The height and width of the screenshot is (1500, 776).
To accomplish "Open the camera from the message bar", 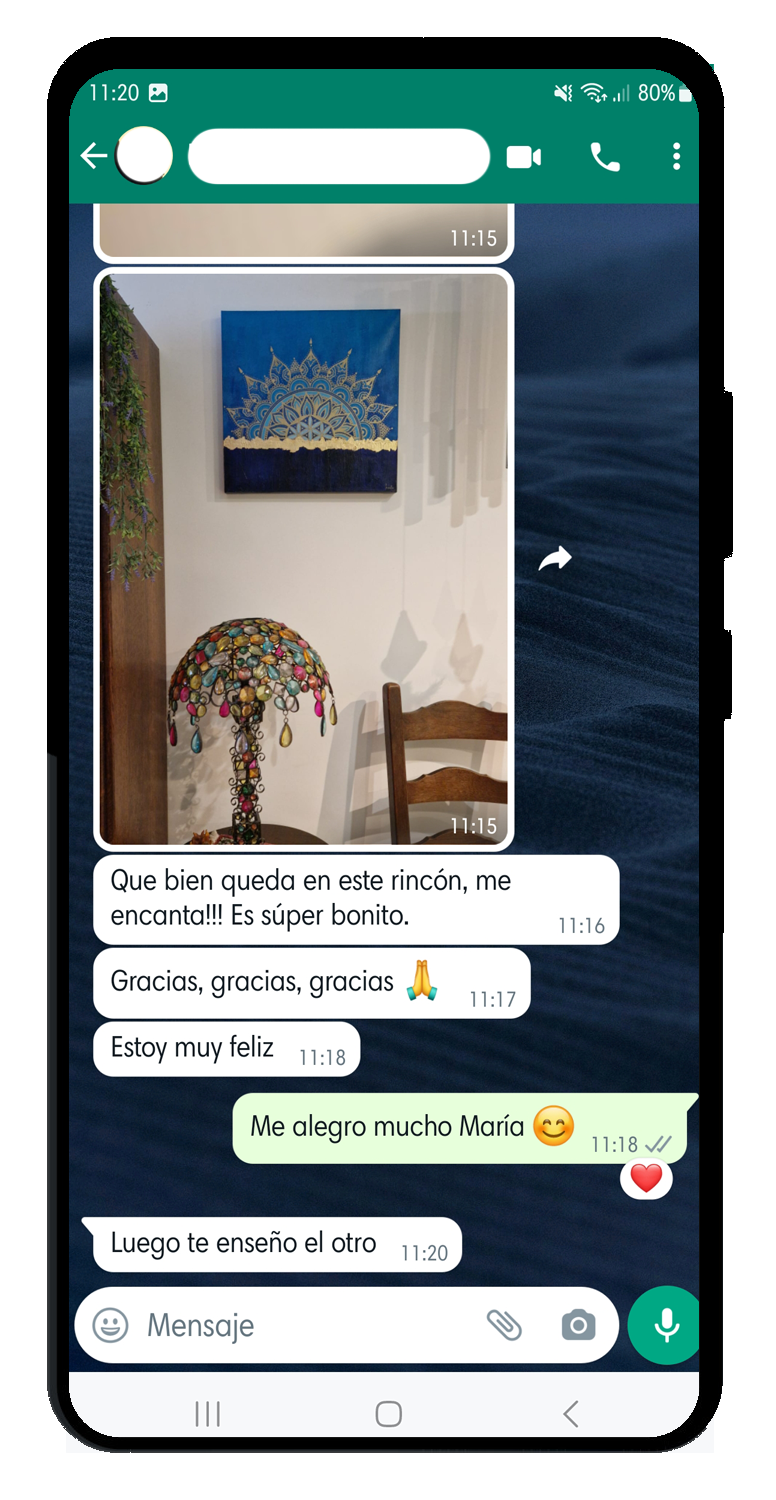I will click(578, 1326).
